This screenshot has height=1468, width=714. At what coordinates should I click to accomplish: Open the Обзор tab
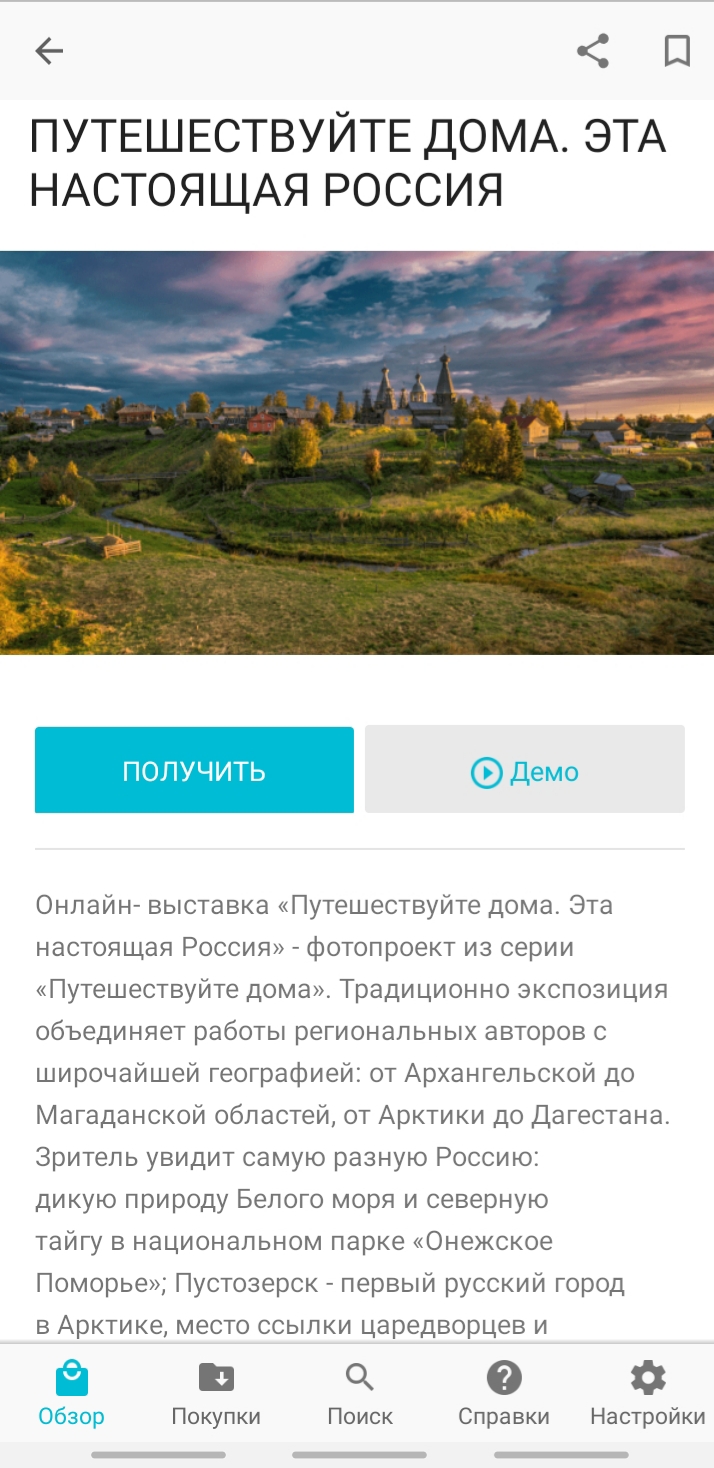71,1394
